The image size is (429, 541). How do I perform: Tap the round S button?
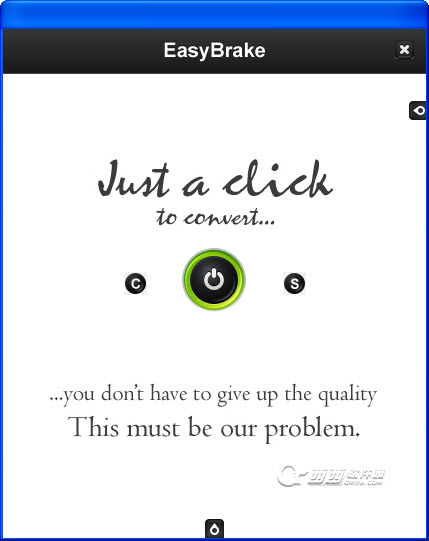[x=294, y=284]
